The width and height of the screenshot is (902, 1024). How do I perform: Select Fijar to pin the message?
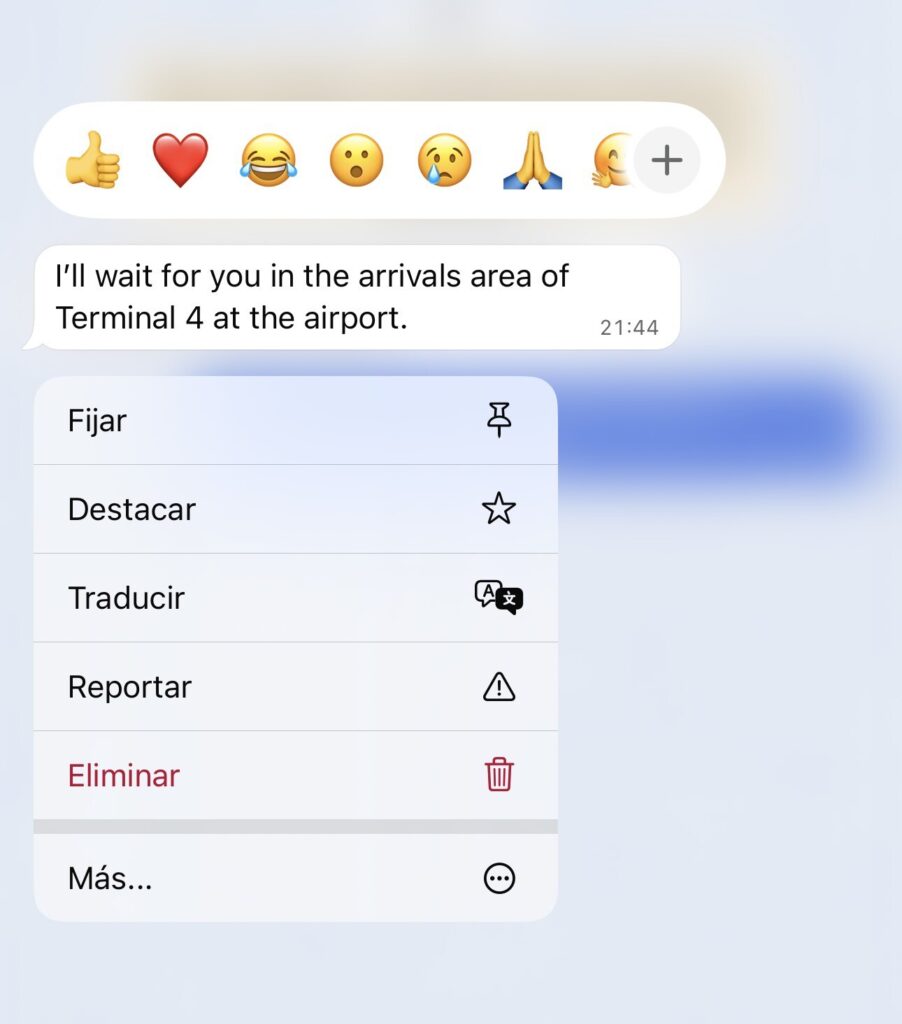point(295,421)
